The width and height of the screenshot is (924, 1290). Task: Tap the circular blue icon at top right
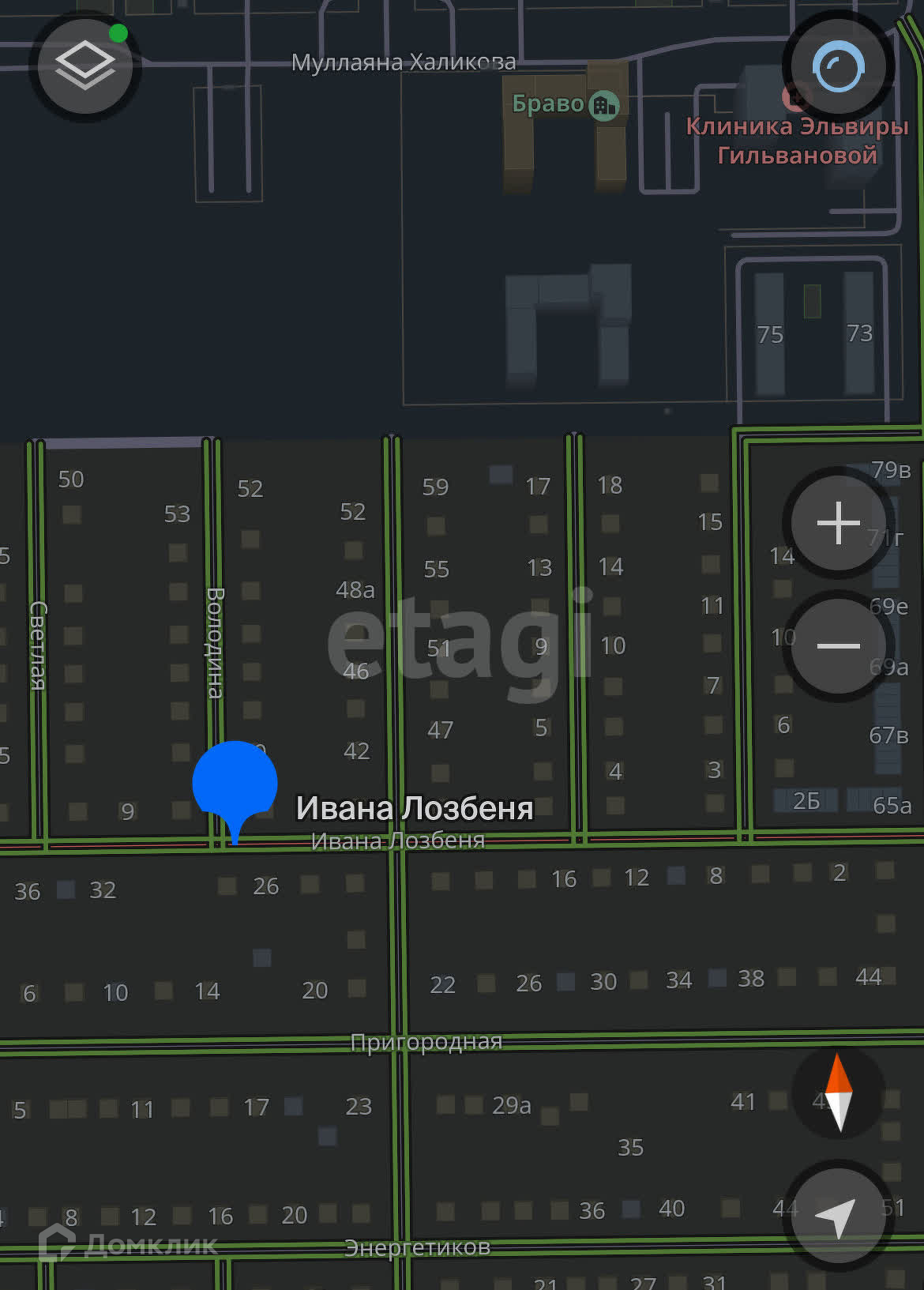(x=838, y=68)
